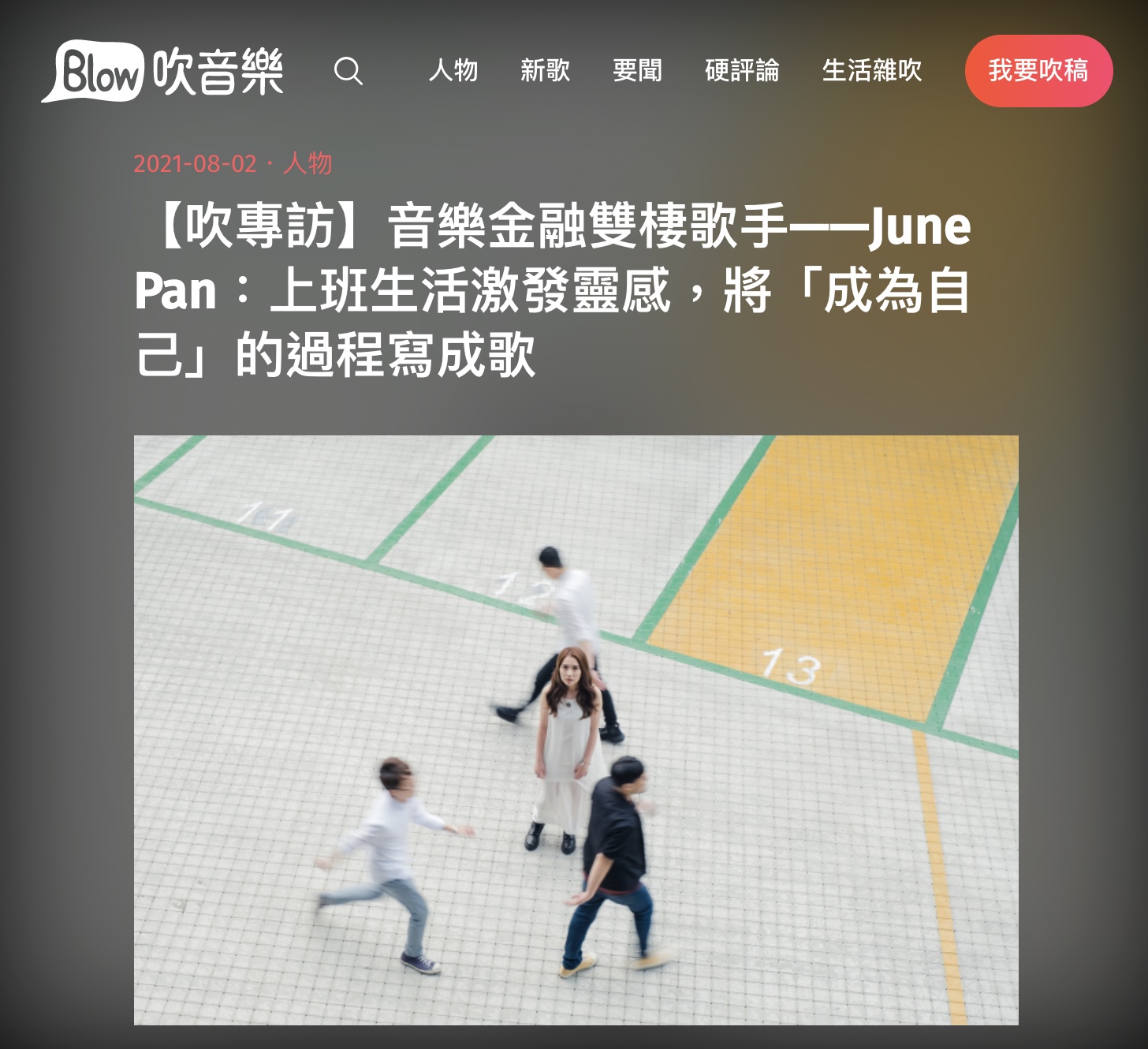Open the 人物 section
Viewport: 1148px width, 1049px height.
click(453, 71)
